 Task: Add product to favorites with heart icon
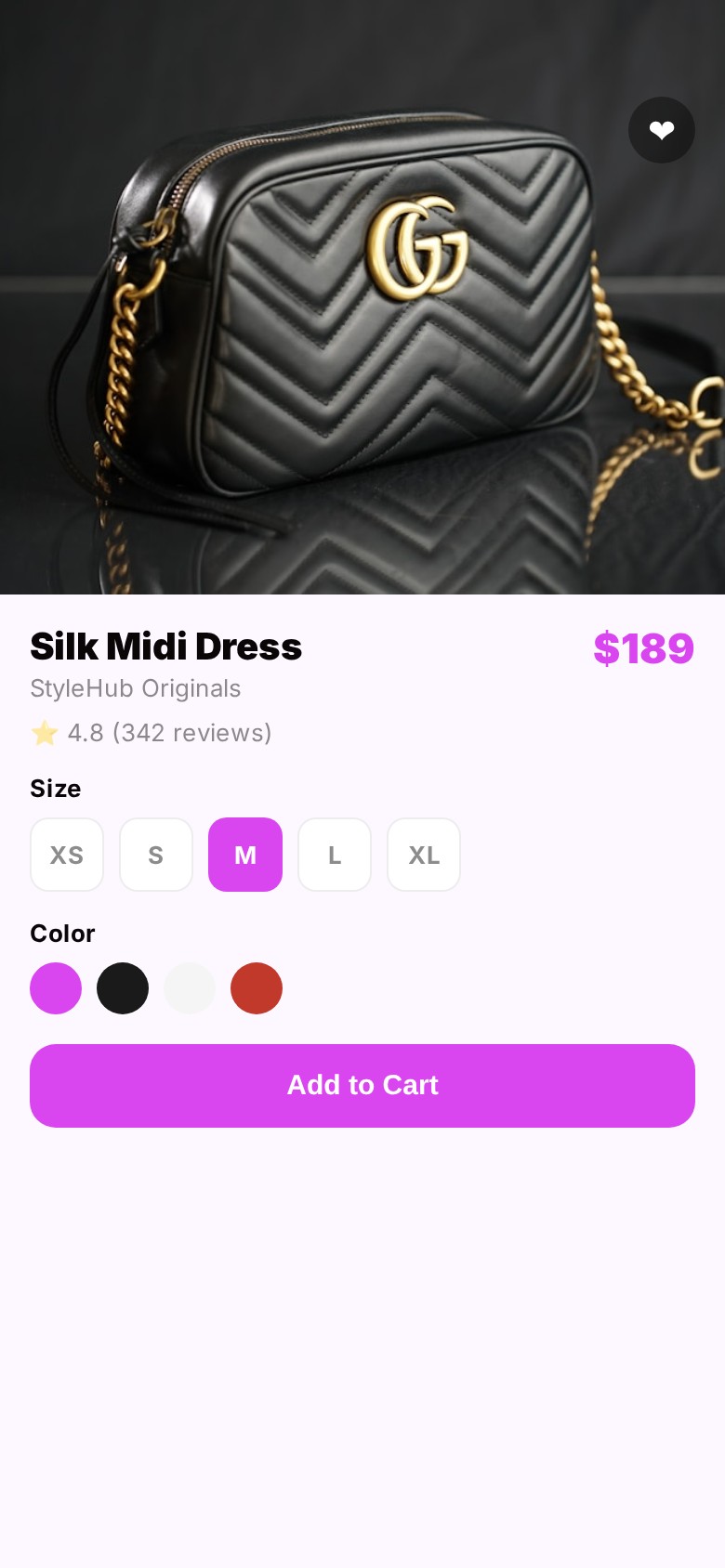(661, 130)
